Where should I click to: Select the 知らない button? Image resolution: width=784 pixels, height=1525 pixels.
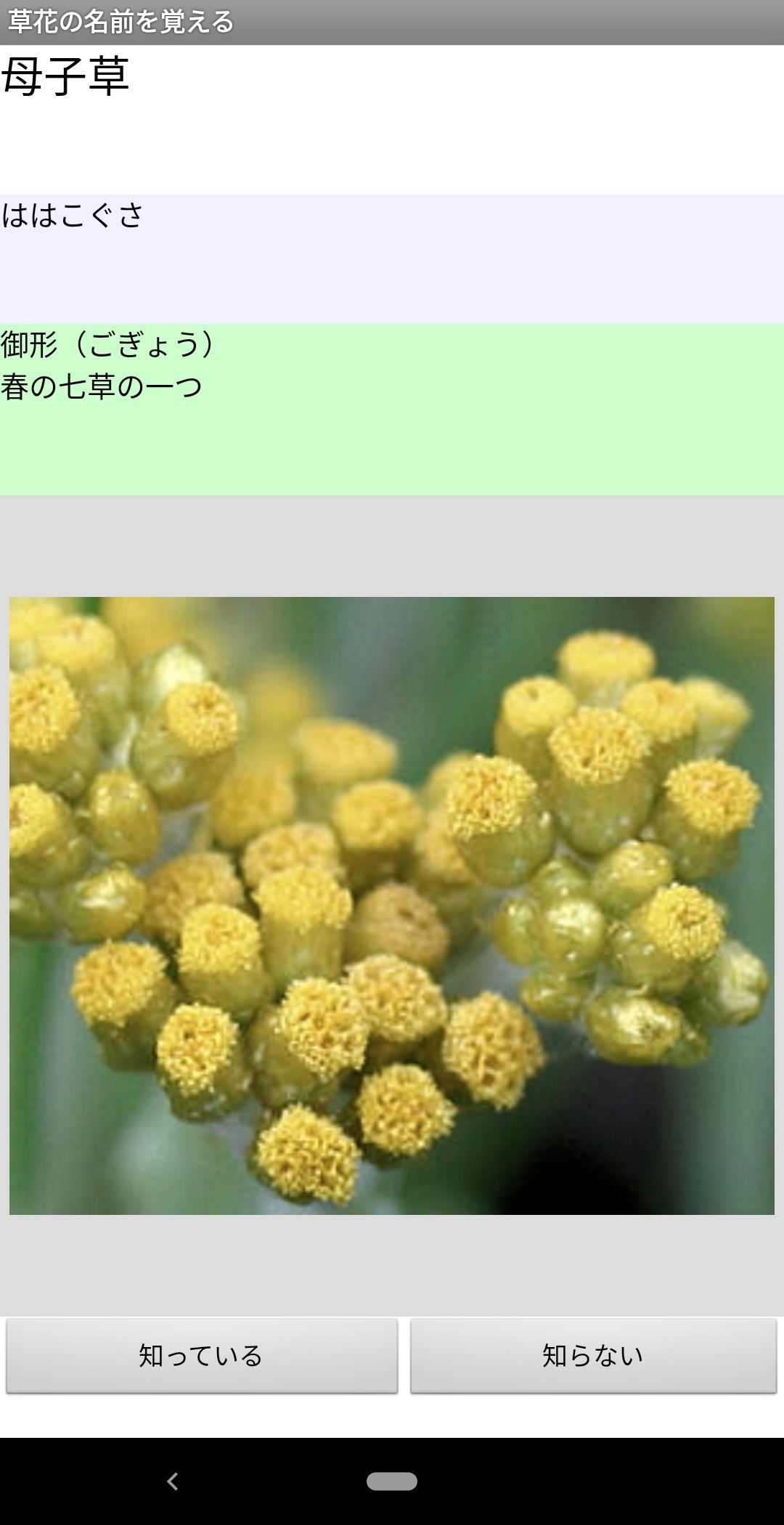coord(593,1356)
